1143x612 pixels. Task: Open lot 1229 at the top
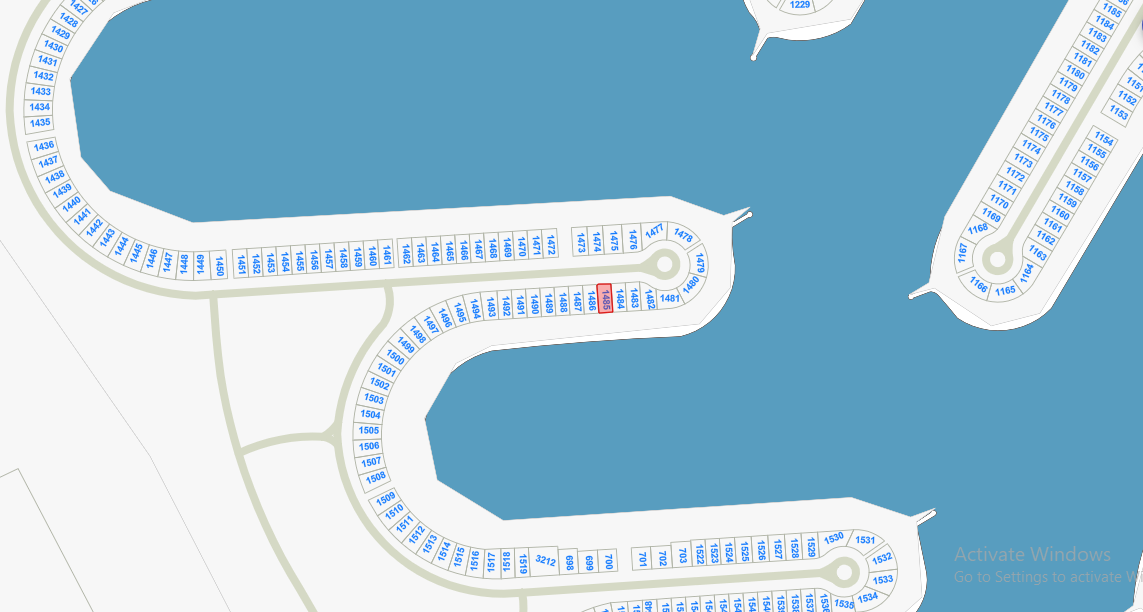(800, 5)
